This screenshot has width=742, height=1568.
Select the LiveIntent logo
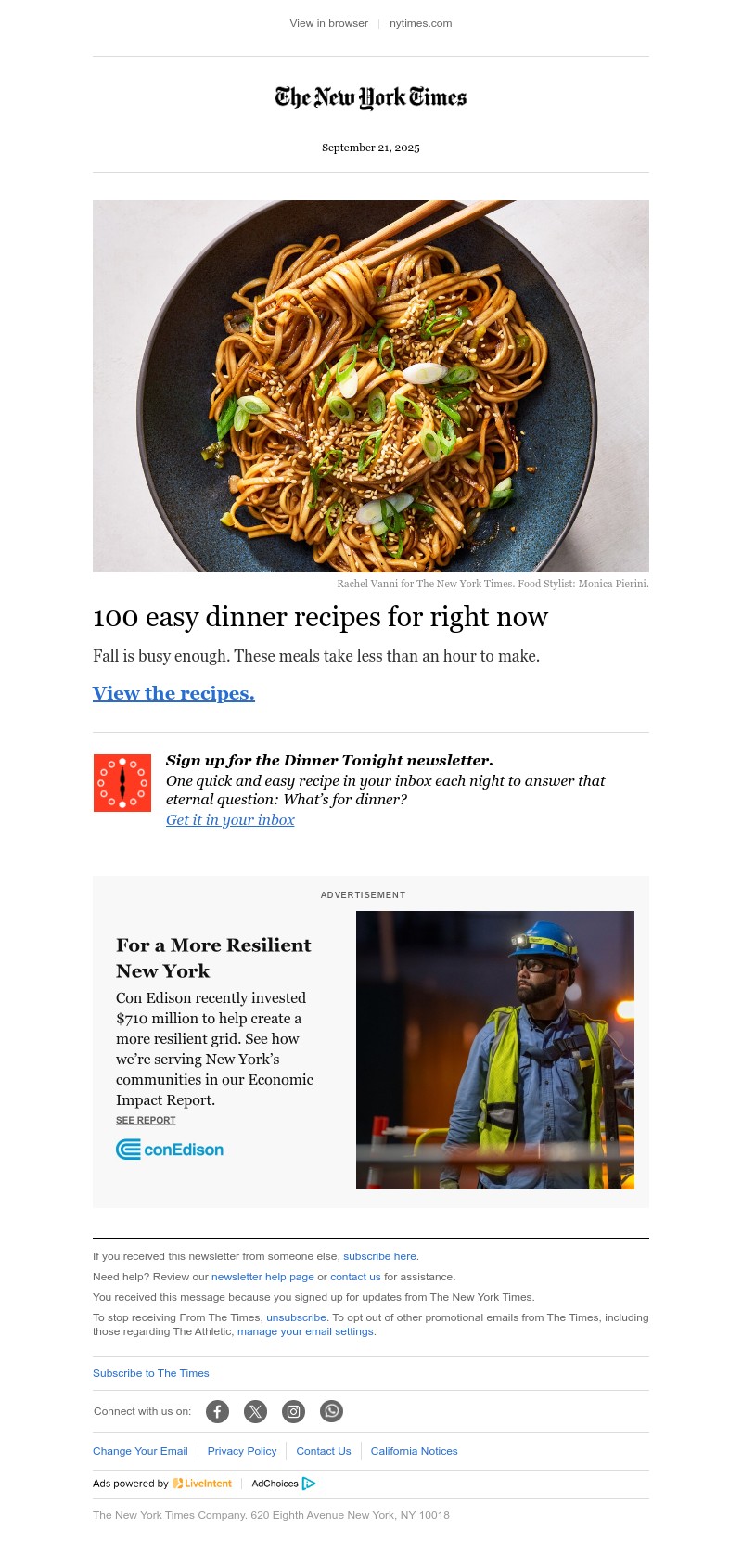[x=202, y=1484]
